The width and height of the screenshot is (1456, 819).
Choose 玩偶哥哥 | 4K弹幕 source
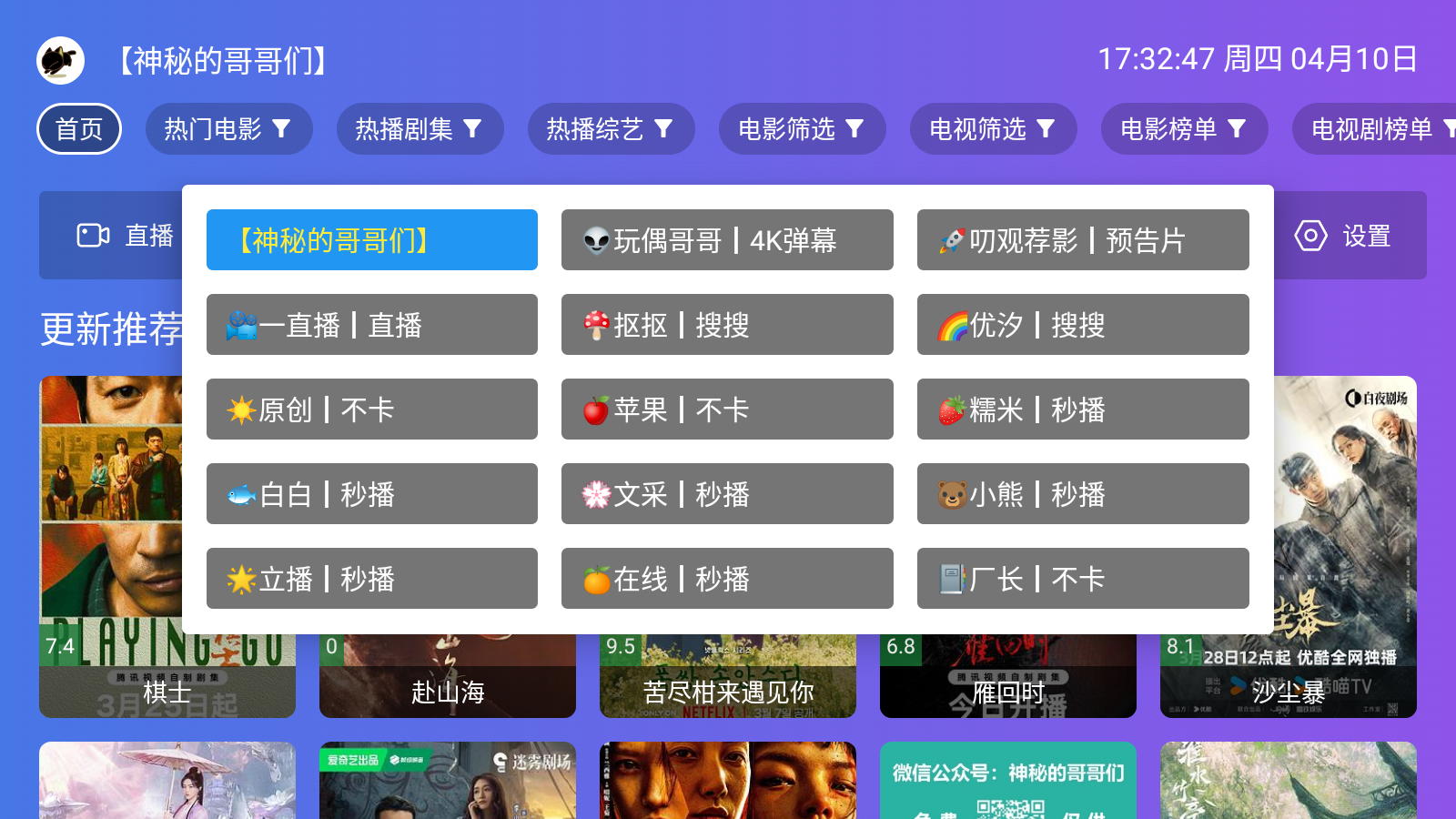tap(727, 240)
